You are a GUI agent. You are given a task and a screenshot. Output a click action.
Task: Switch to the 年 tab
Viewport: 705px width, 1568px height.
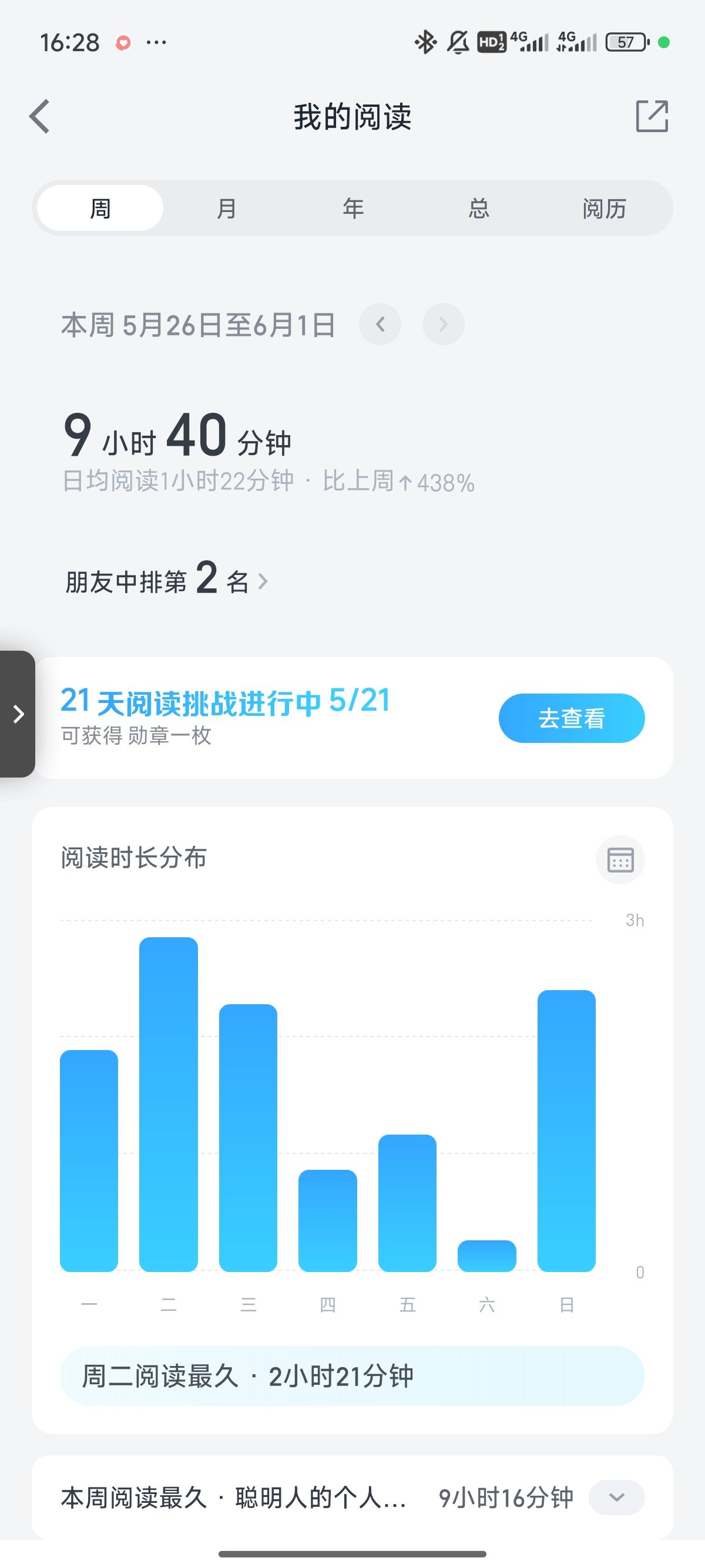click(x=352, y=208)
